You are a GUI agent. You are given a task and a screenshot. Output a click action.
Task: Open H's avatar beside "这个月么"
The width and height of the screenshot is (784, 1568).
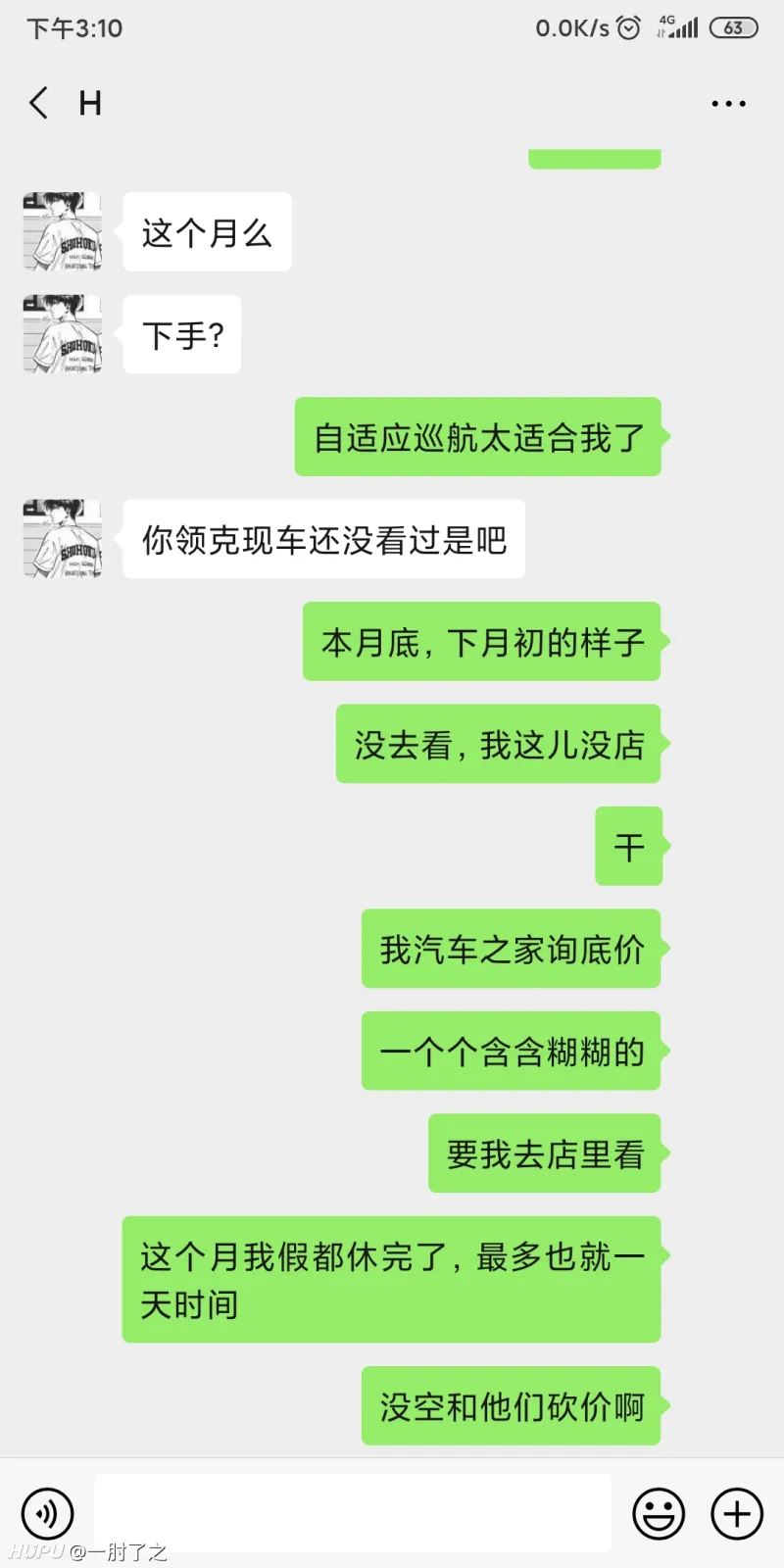coord(63,231)
